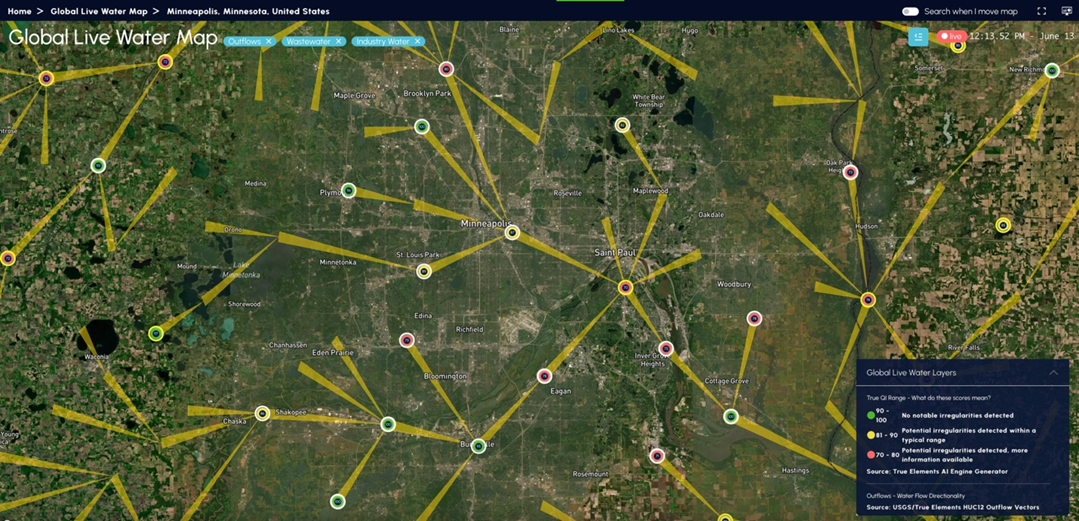Enter fullscreen map view
The height and width of the screenshot is (521, 1079).
click(1041, 11)
